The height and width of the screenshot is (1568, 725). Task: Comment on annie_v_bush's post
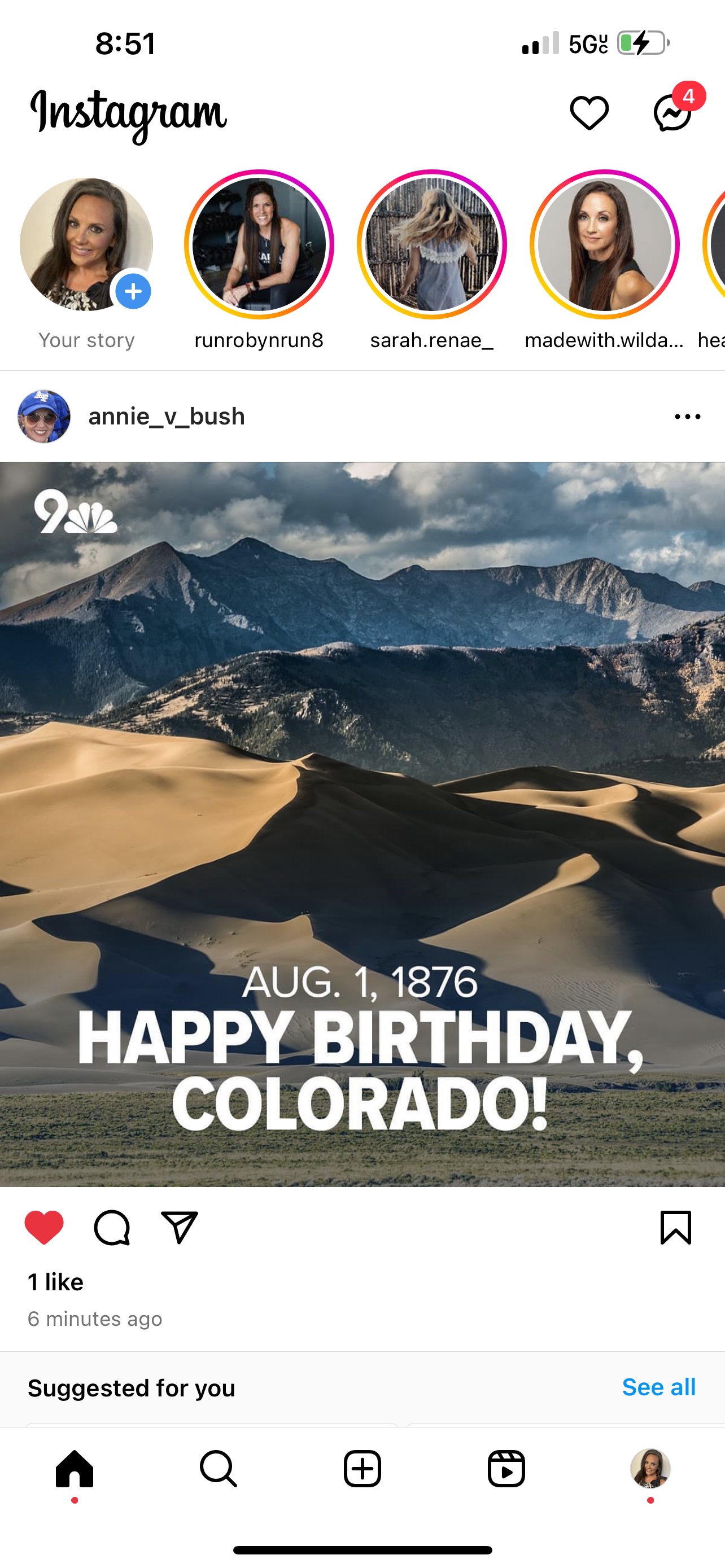(x=112, y=1227)
